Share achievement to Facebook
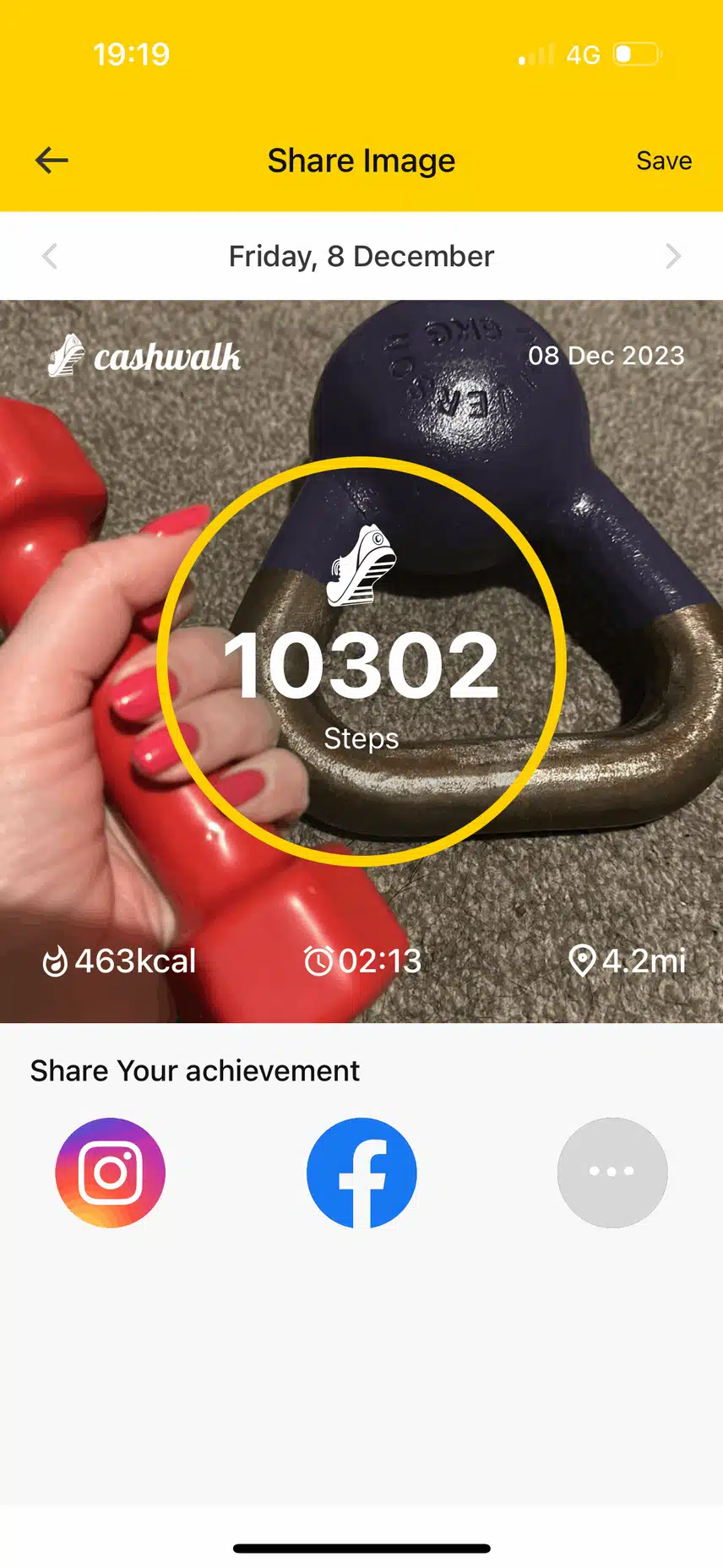 click(x=361, y=1173)
